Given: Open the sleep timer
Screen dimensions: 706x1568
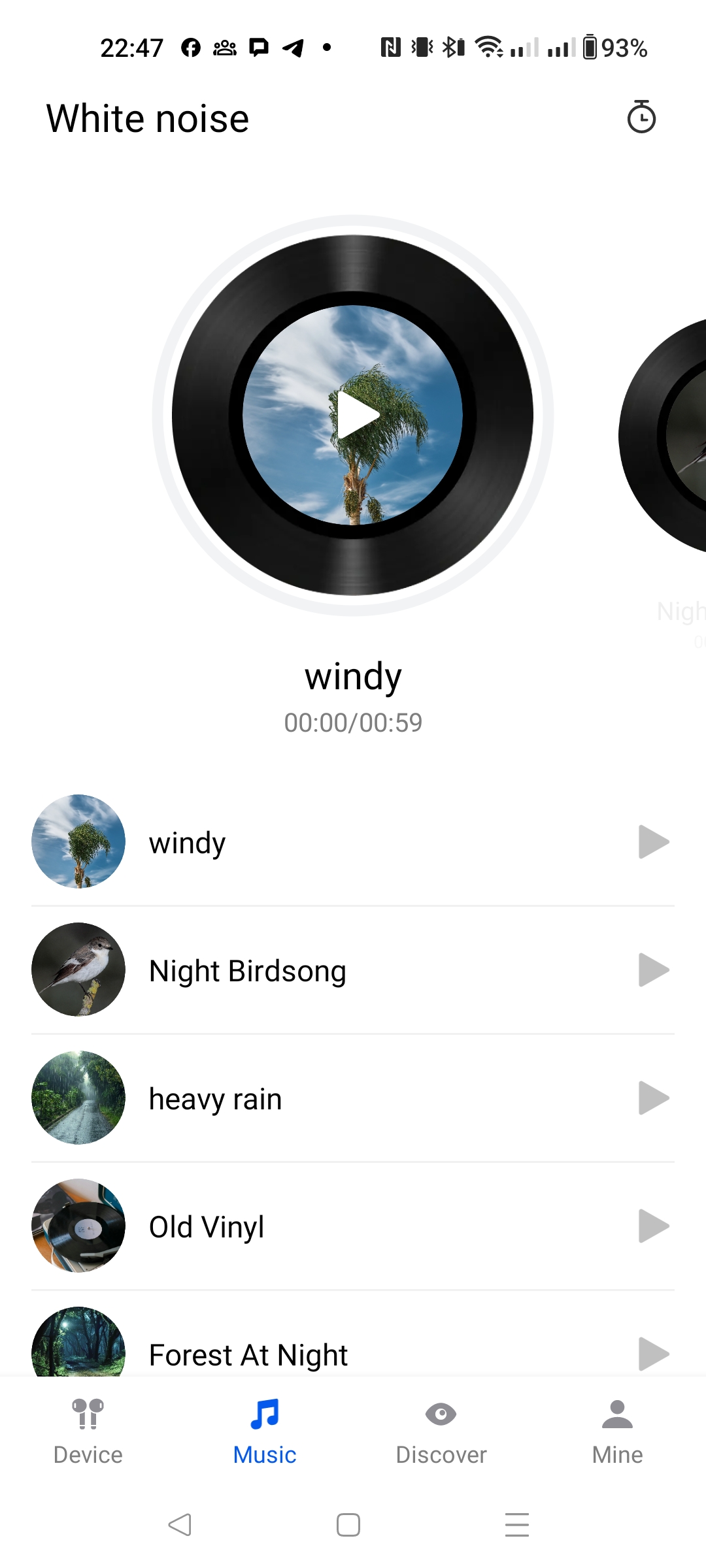Looking at the screenshot, I should coord(641,118).
